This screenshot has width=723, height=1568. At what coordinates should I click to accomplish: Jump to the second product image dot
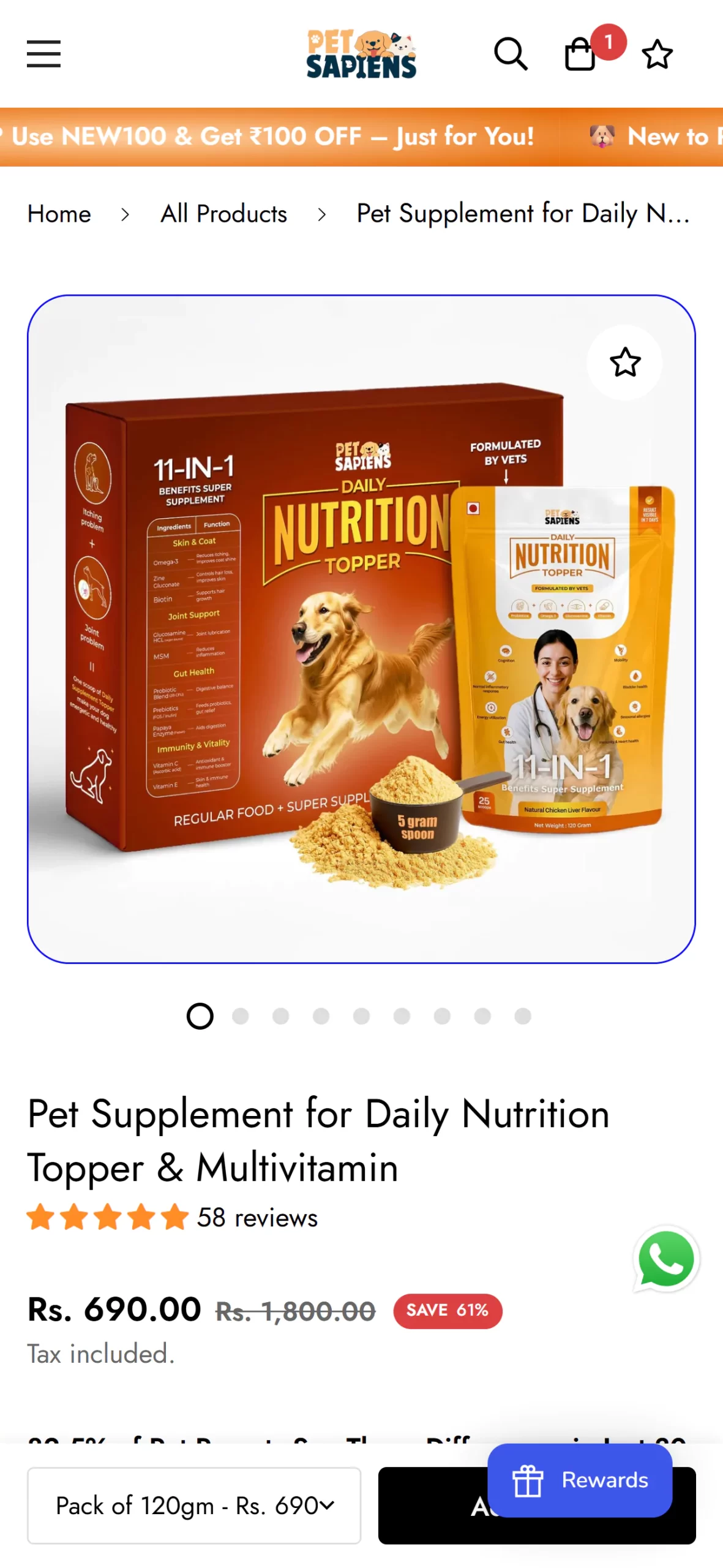(x=241, y=1016)
